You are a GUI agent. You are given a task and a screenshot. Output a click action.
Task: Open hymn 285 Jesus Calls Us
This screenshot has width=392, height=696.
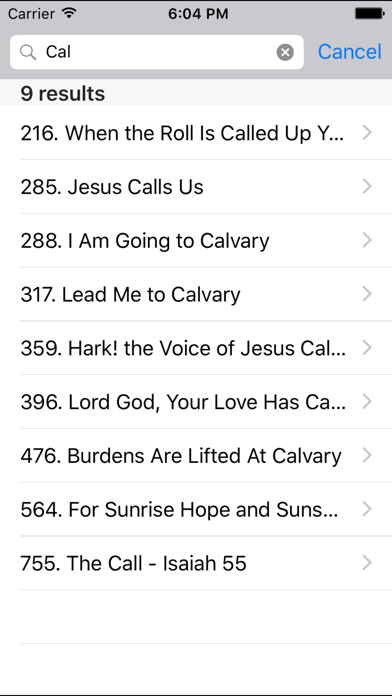(196, 186)
